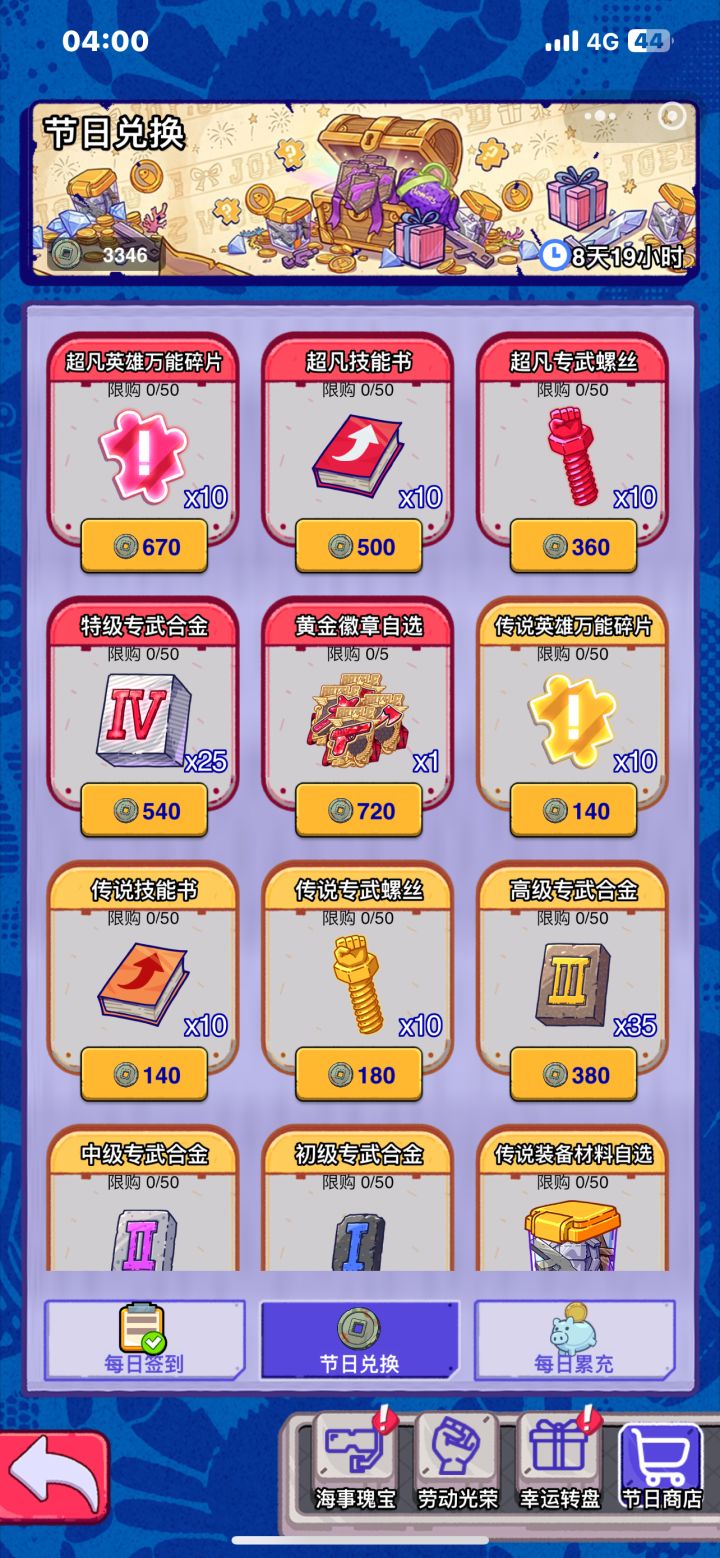Purchase 黄金徽章自选 for 720 coins
Image resolution: width=720 pixels, height=1558 pixels.
[x=358, y=810]
